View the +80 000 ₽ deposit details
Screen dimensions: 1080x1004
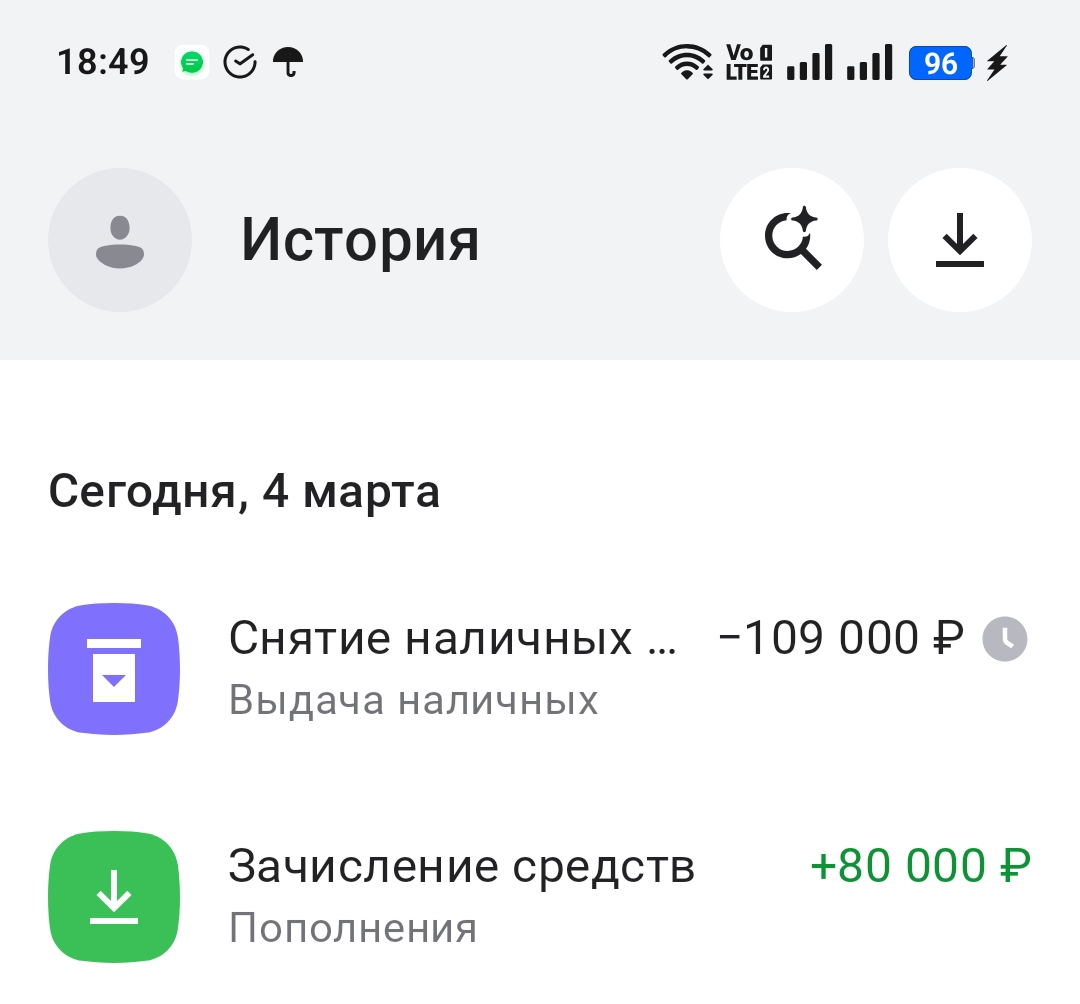coord(540,895)
